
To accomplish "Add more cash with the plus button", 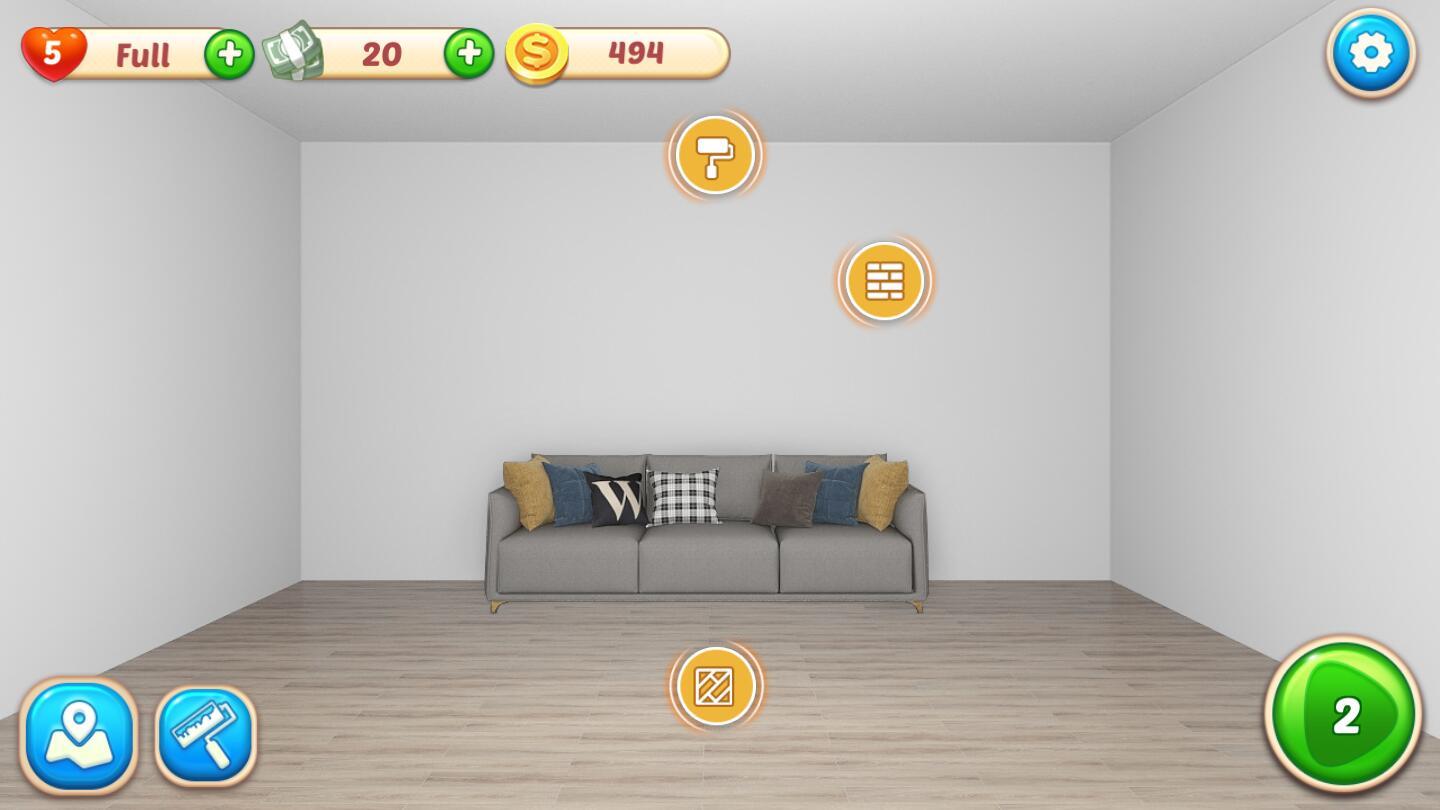I will pos(469,54).
